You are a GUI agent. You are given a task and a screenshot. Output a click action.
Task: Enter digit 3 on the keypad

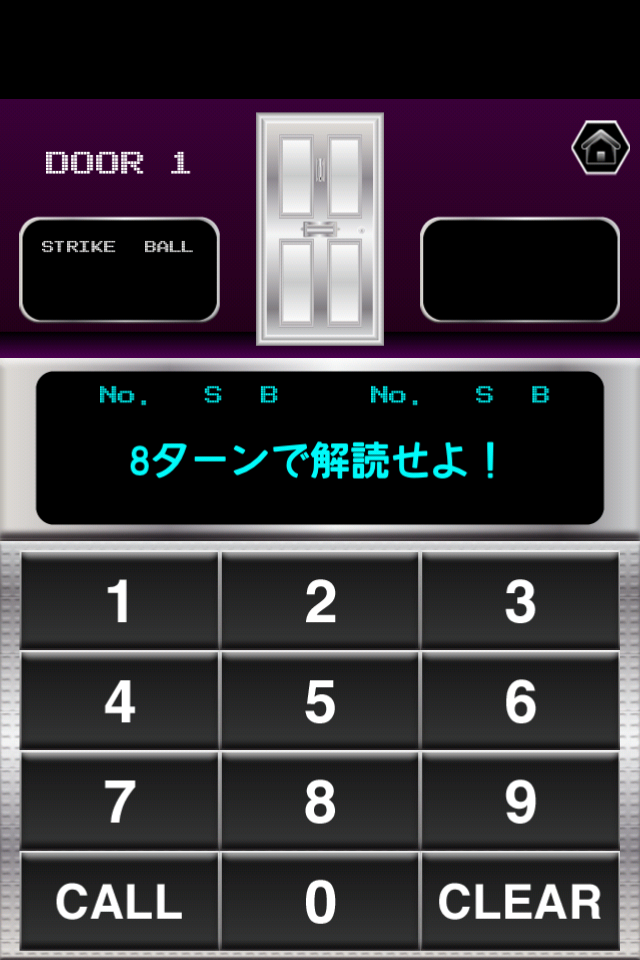pyautogui.click(x=520, y=600)
